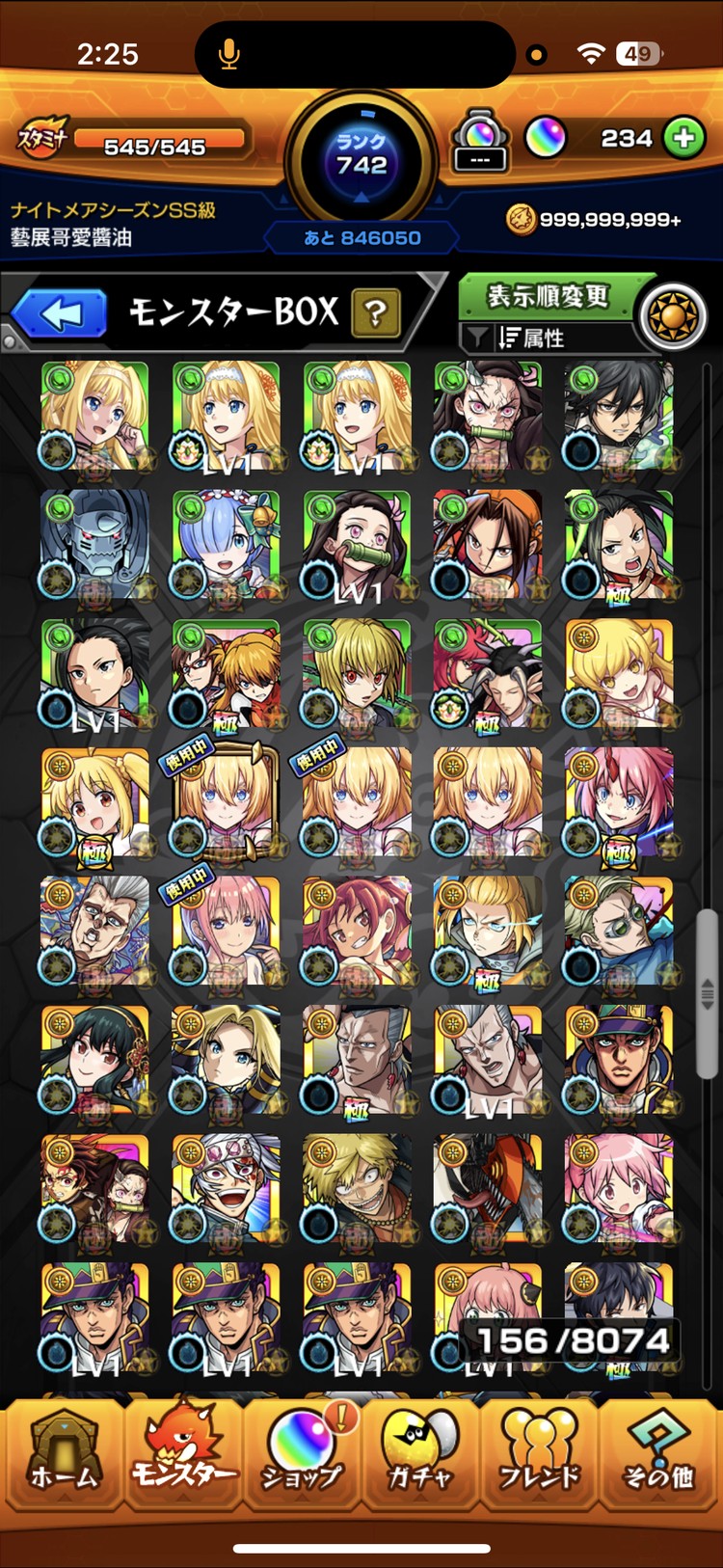The height and width of the screenshot is (1568, 723).
Task: Select the chainsaw-head monster tile
Action: [488, 1189]
